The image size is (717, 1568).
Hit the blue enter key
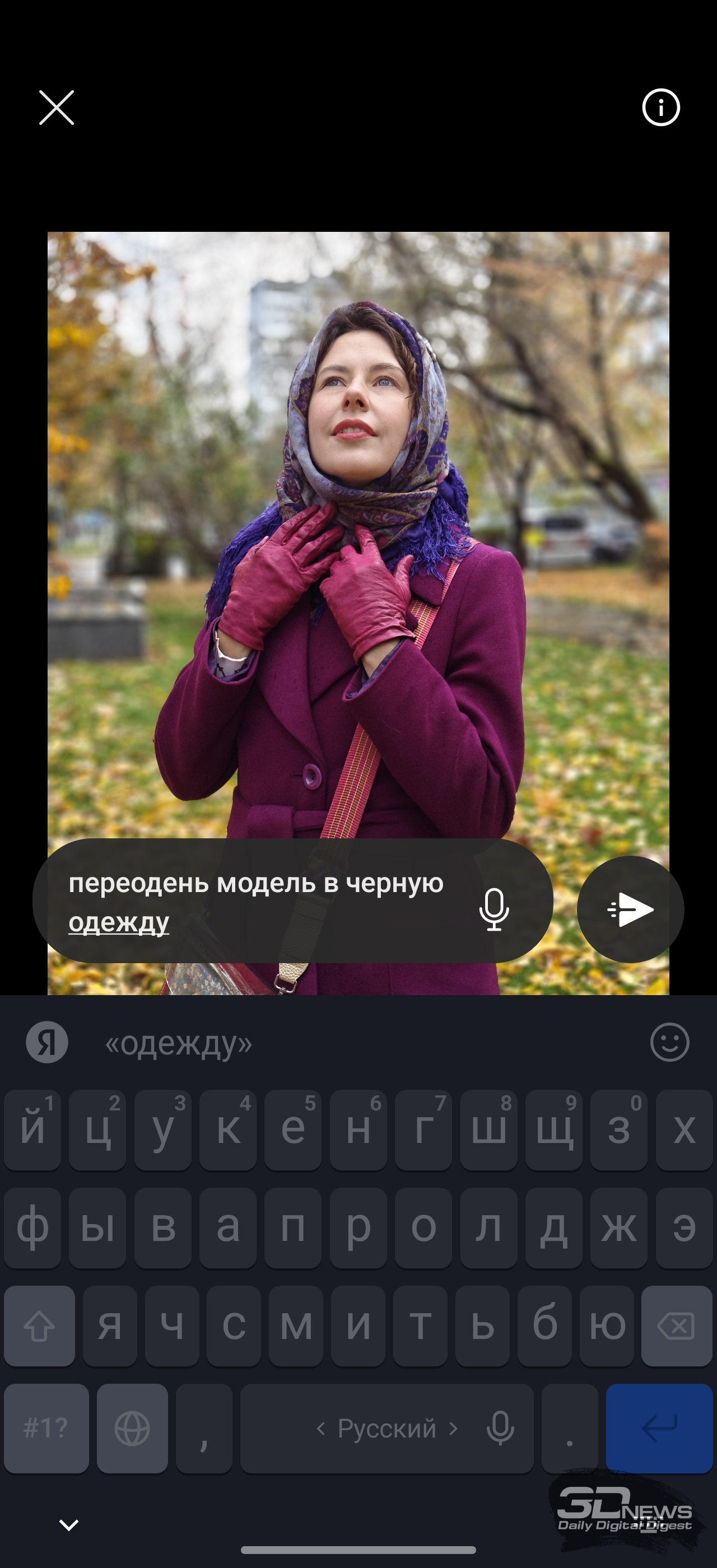(659, 1428)
